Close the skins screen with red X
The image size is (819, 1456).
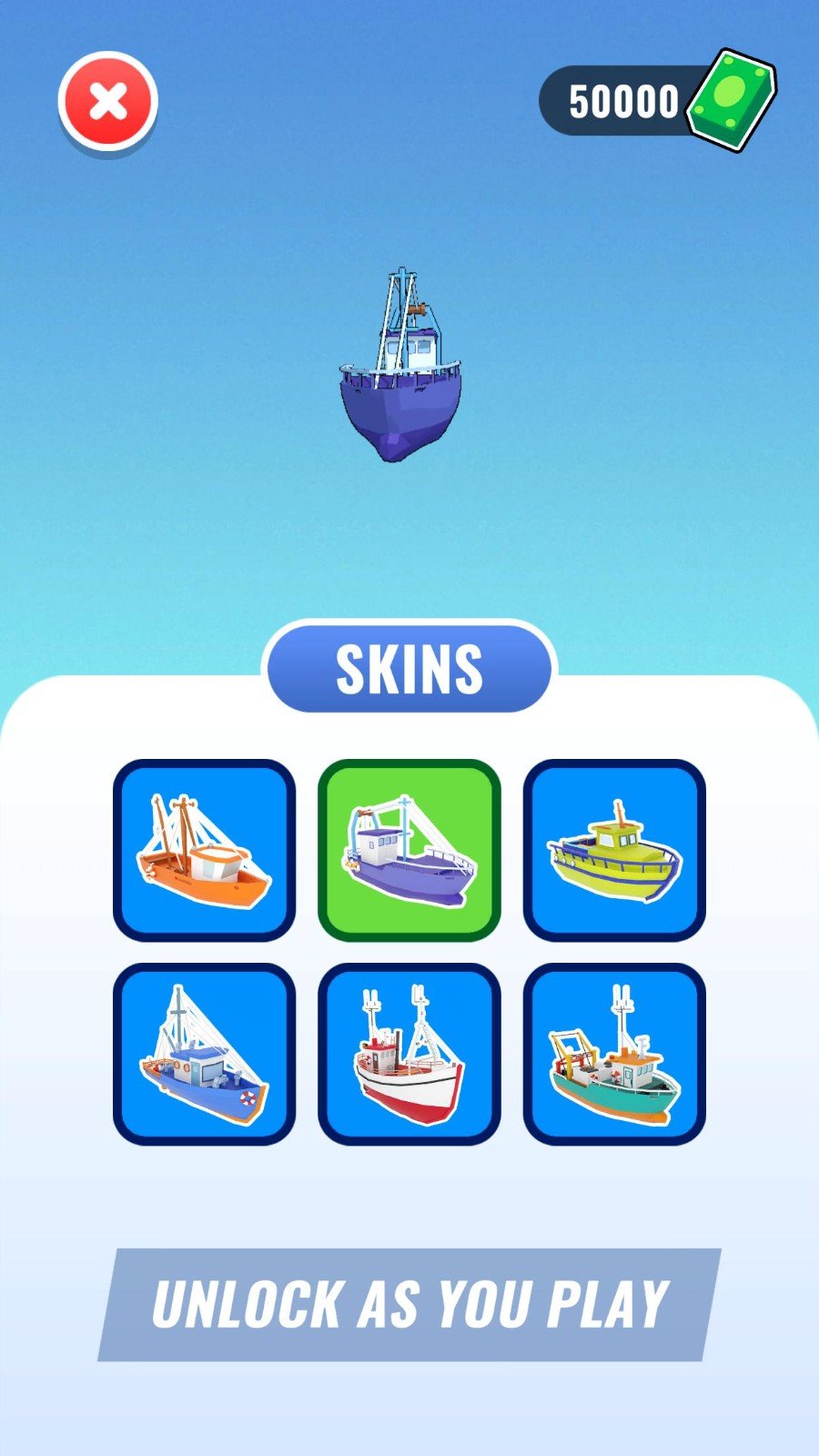point(108,101)
